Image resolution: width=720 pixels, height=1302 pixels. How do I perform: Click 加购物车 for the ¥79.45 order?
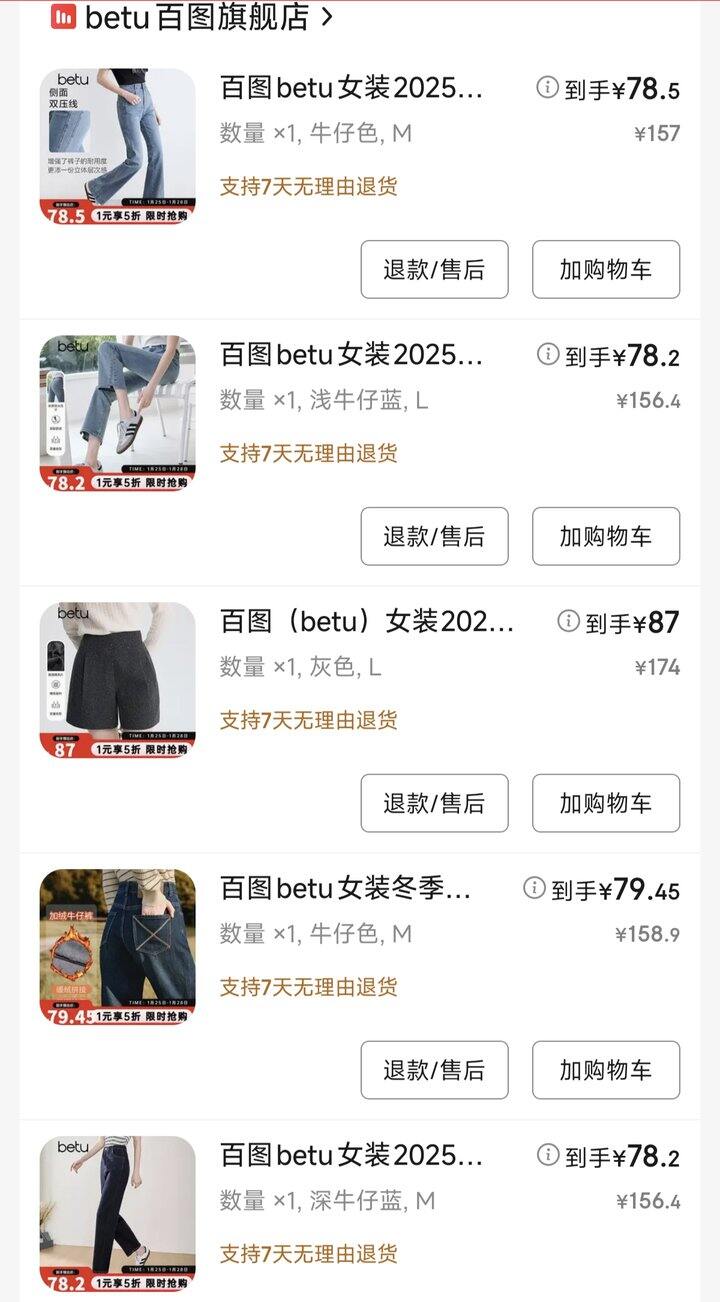606,1070
